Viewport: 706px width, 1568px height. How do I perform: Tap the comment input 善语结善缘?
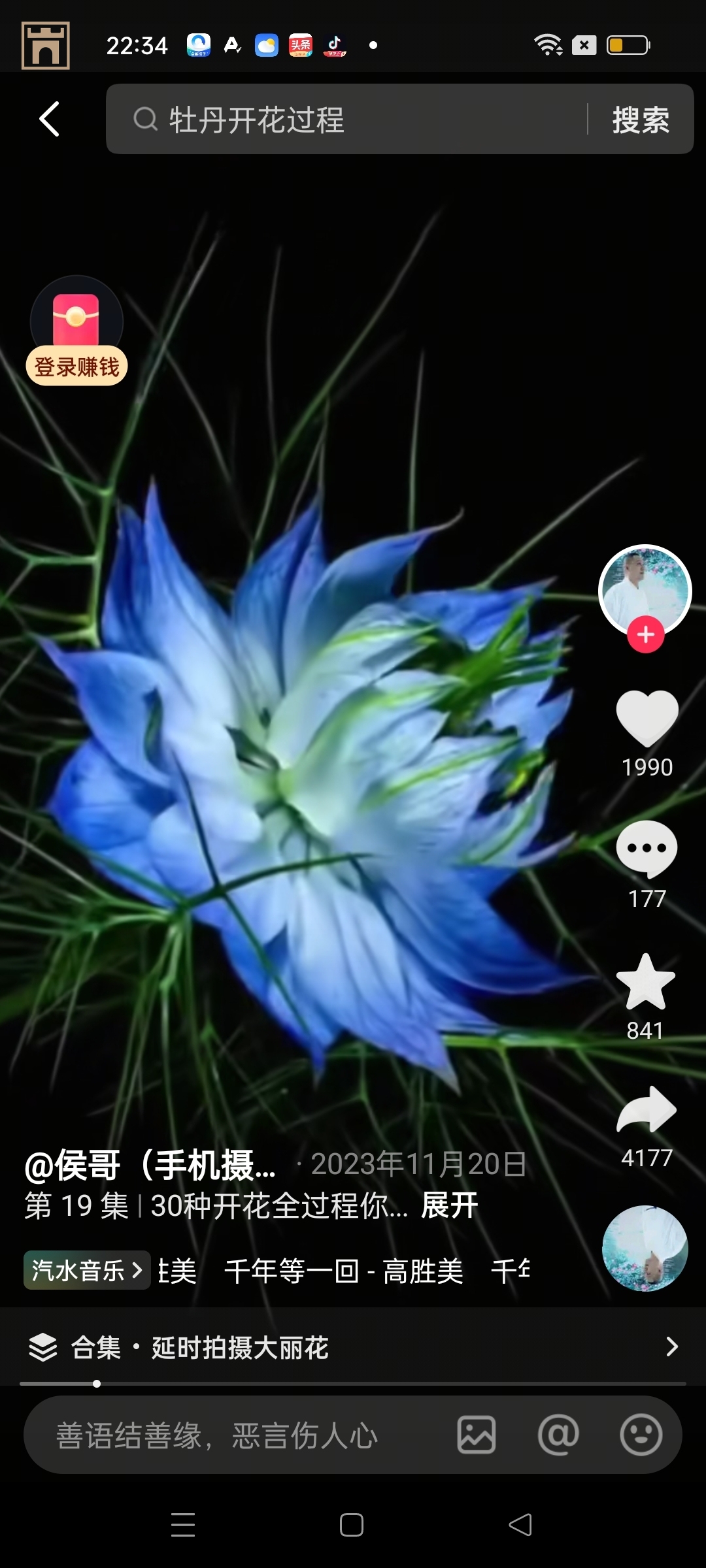pyautogui.click(x=216, y=1435)
